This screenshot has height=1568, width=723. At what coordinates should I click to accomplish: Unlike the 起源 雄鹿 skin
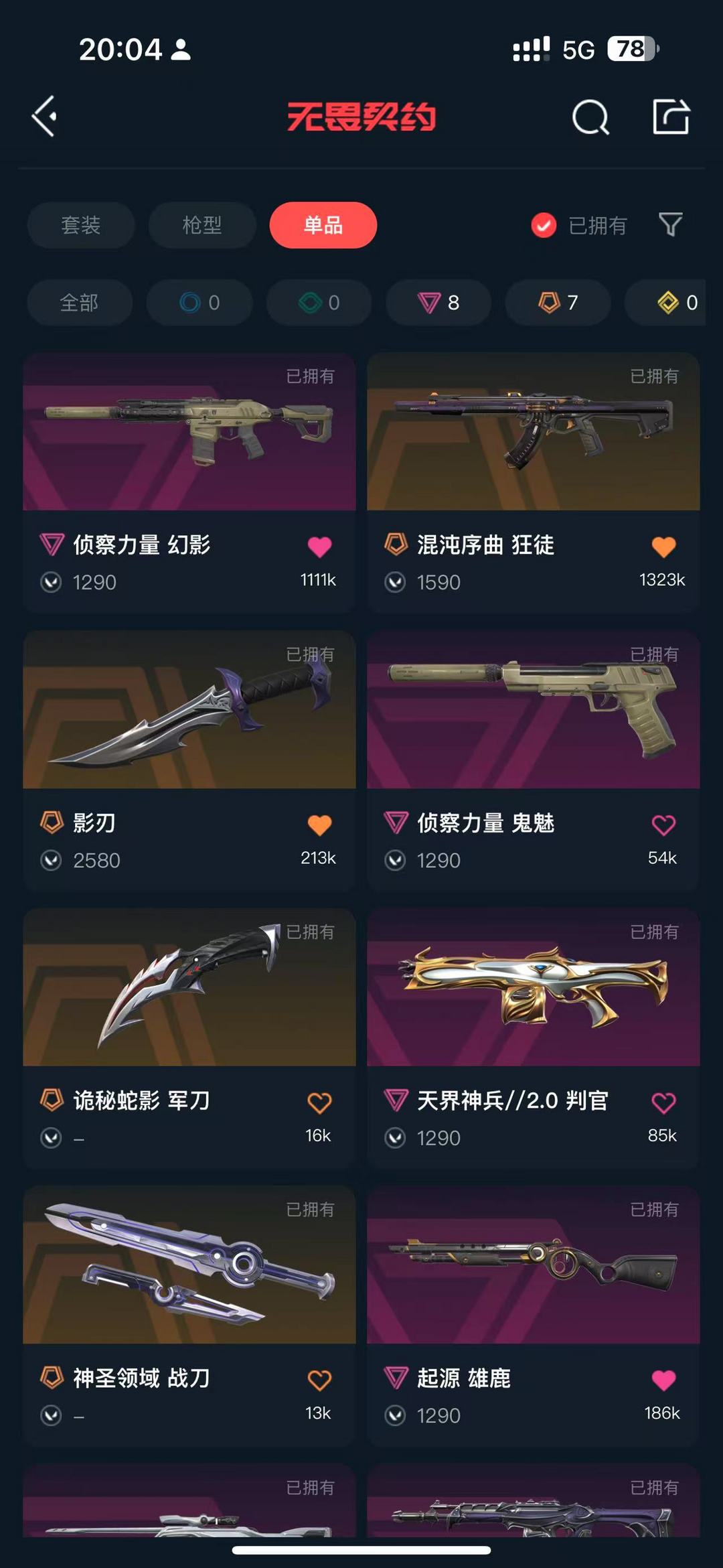pyautogui.click(x=663, y=1380)
